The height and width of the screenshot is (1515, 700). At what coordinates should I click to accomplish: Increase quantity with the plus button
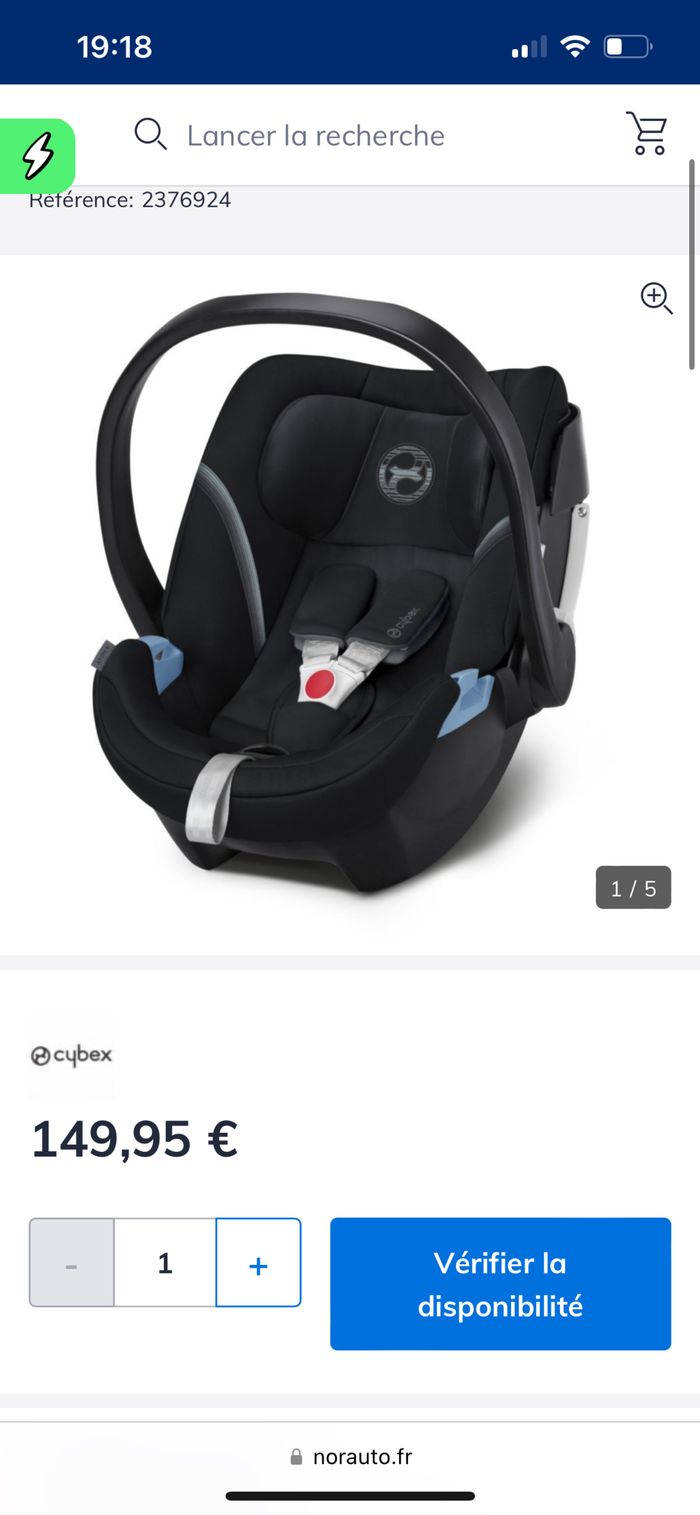coord(258,1263)
